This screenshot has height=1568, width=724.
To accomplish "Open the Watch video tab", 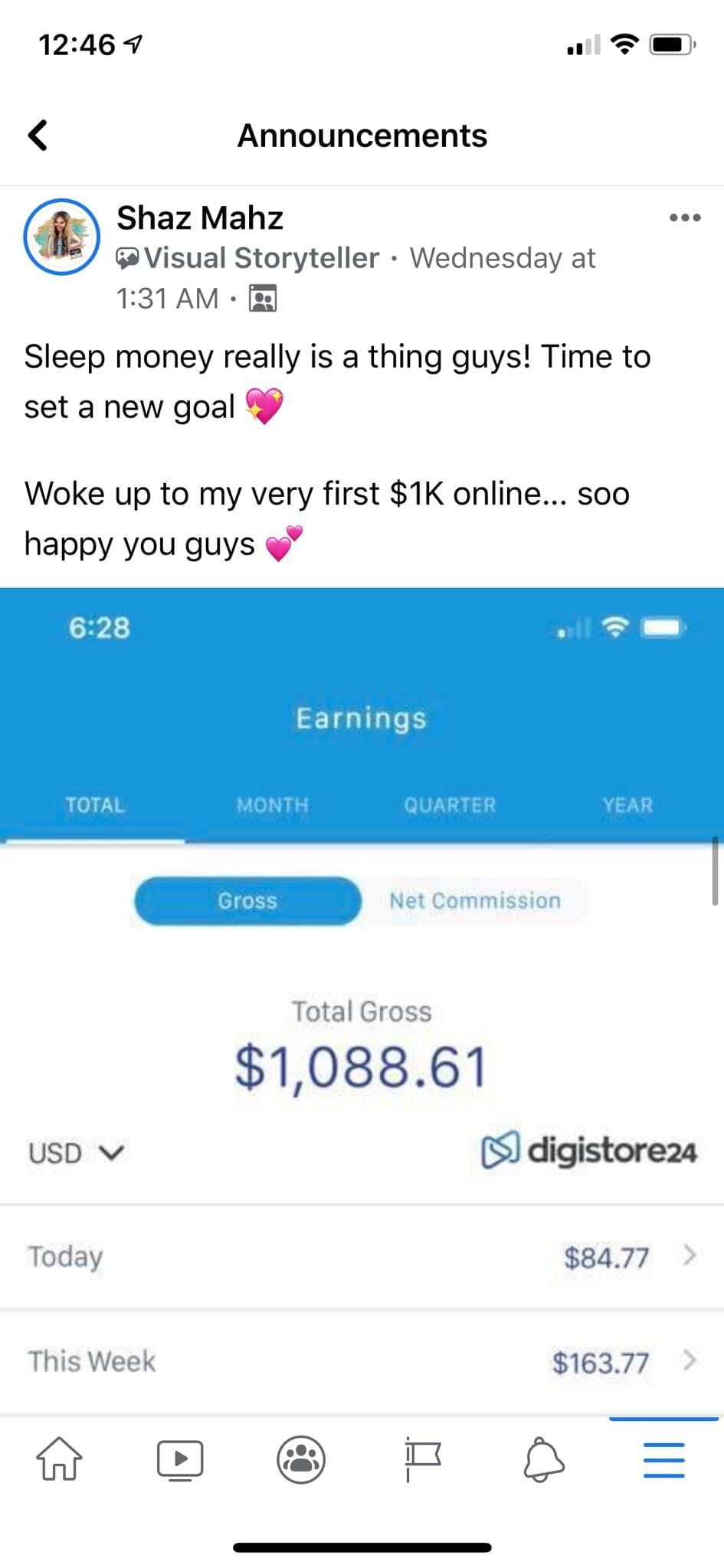I will pos(180,1459).
